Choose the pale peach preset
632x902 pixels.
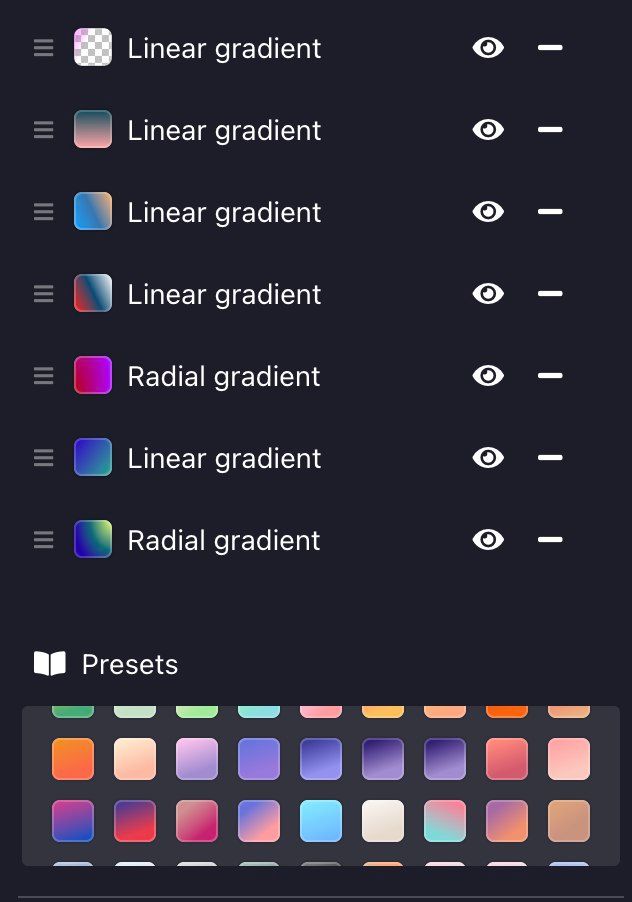pos(135,759)
